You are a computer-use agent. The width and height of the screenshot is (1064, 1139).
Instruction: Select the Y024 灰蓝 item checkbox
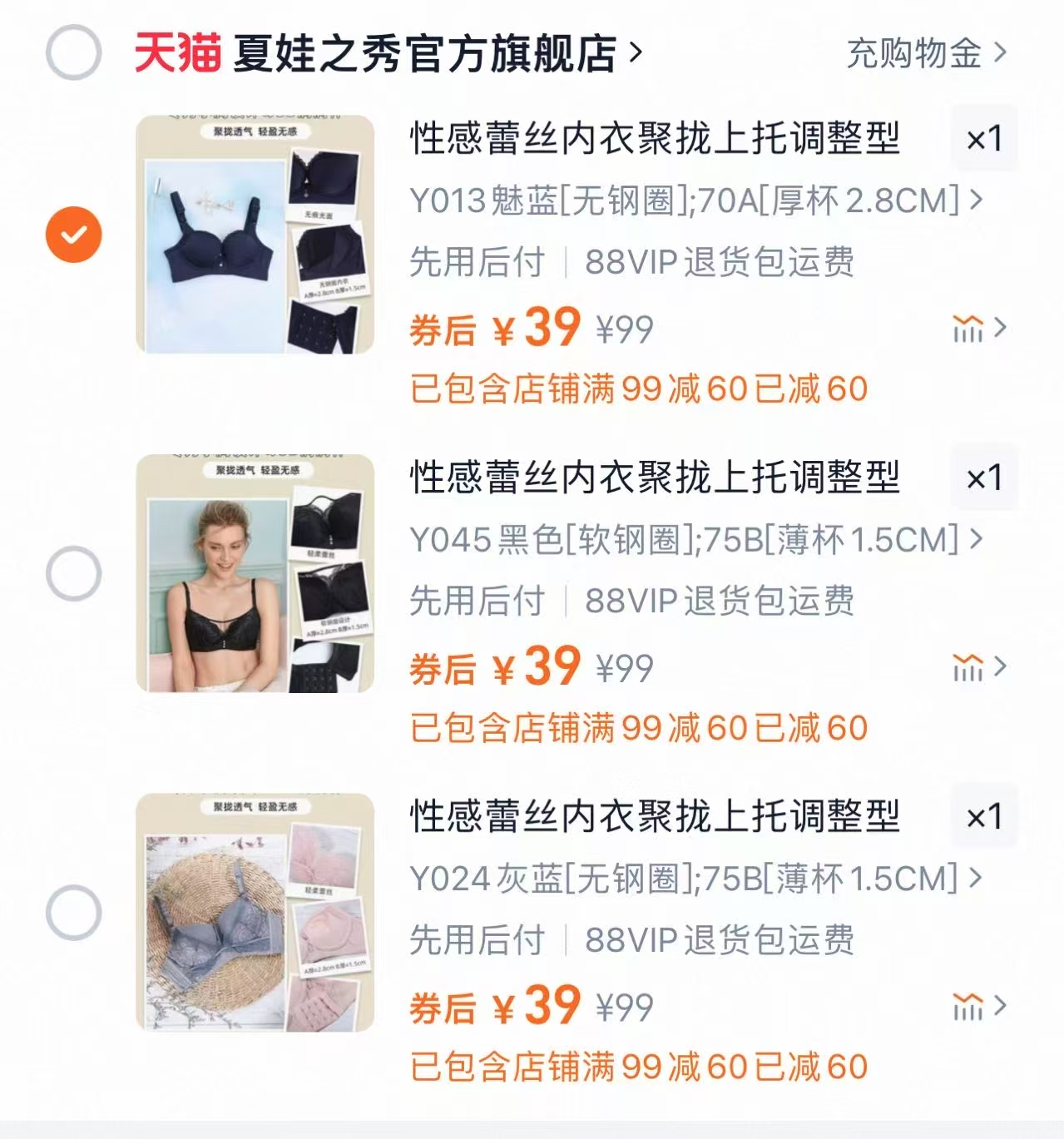73,910
